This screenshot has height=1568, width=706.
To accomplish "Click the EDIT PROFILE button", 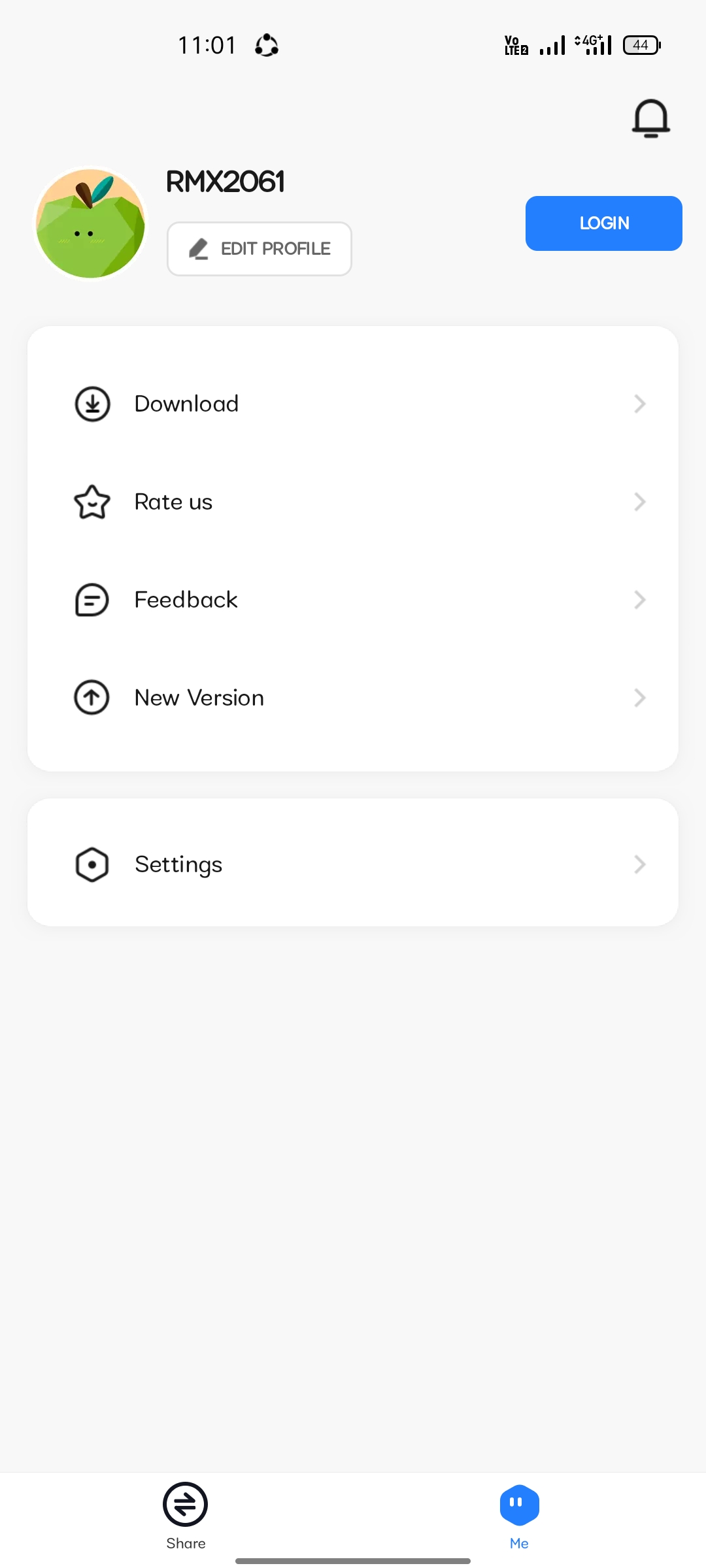I will click(x=259, y=249).
